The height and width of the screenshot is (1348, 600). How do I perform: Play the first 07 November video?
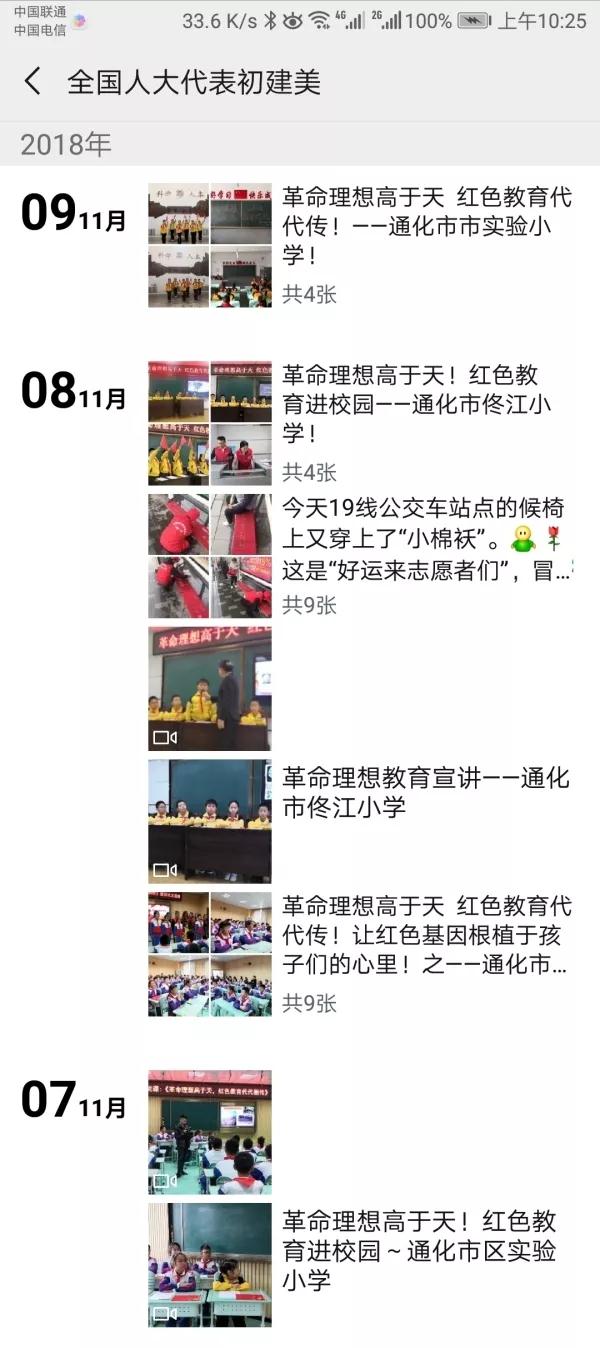(x=209, y=1132)
